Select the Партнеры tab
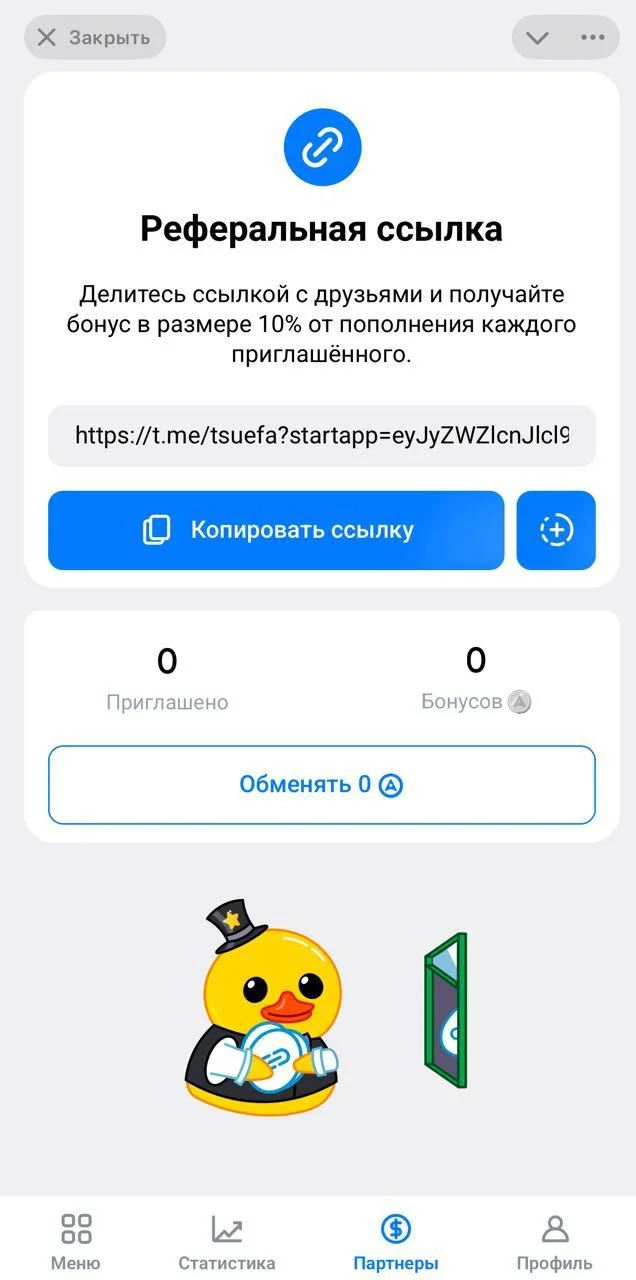The image size is (636, 1280). [396, 1241]
